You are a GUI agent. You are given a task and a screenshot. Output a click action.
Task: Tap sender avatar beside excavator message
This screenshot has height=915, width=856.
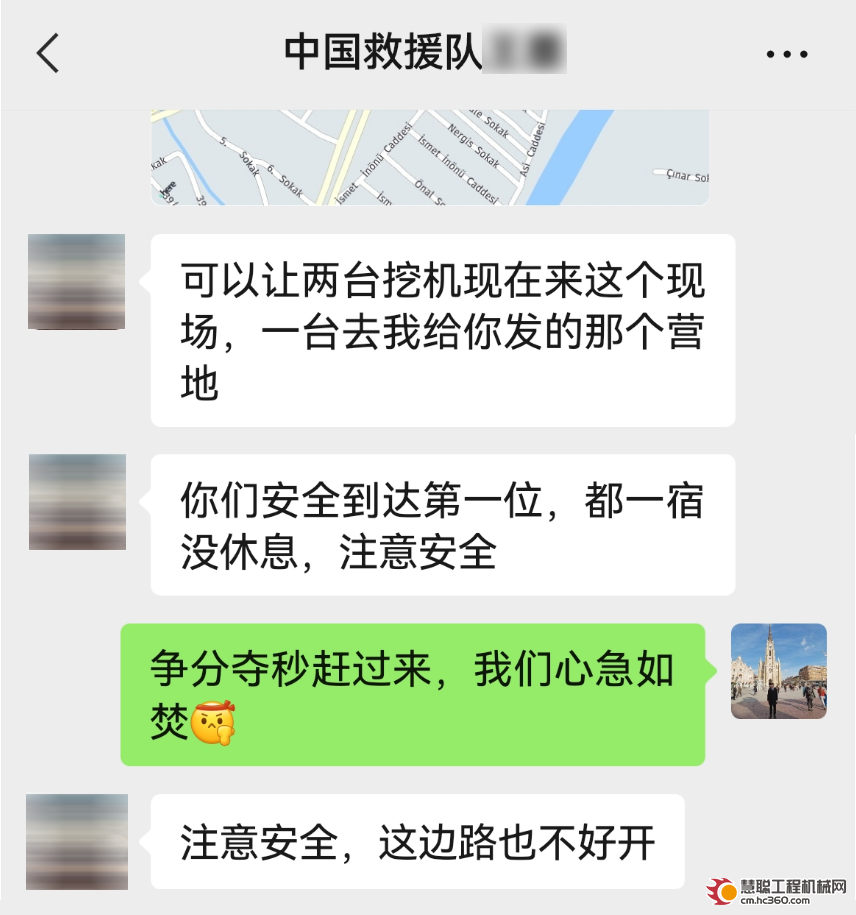pyautogui.click(x=77, y=282)
